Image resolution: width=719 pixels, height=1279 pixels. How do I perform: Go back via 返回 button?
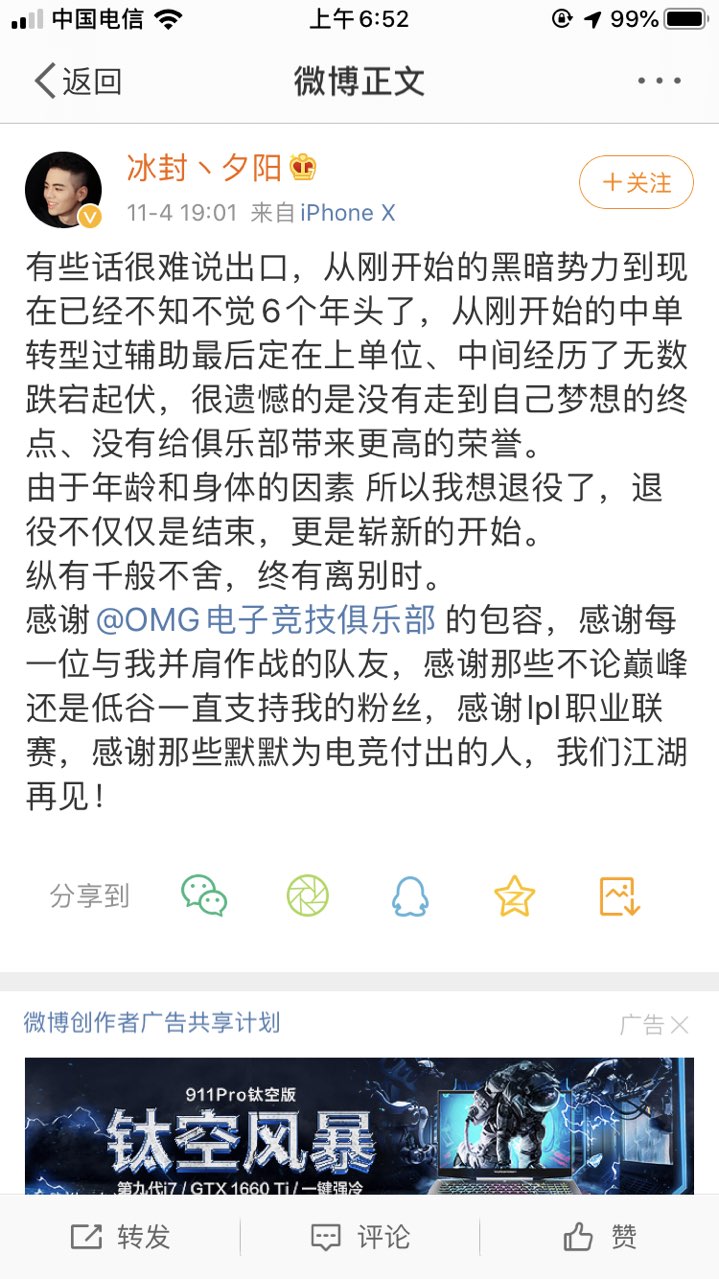78,81
